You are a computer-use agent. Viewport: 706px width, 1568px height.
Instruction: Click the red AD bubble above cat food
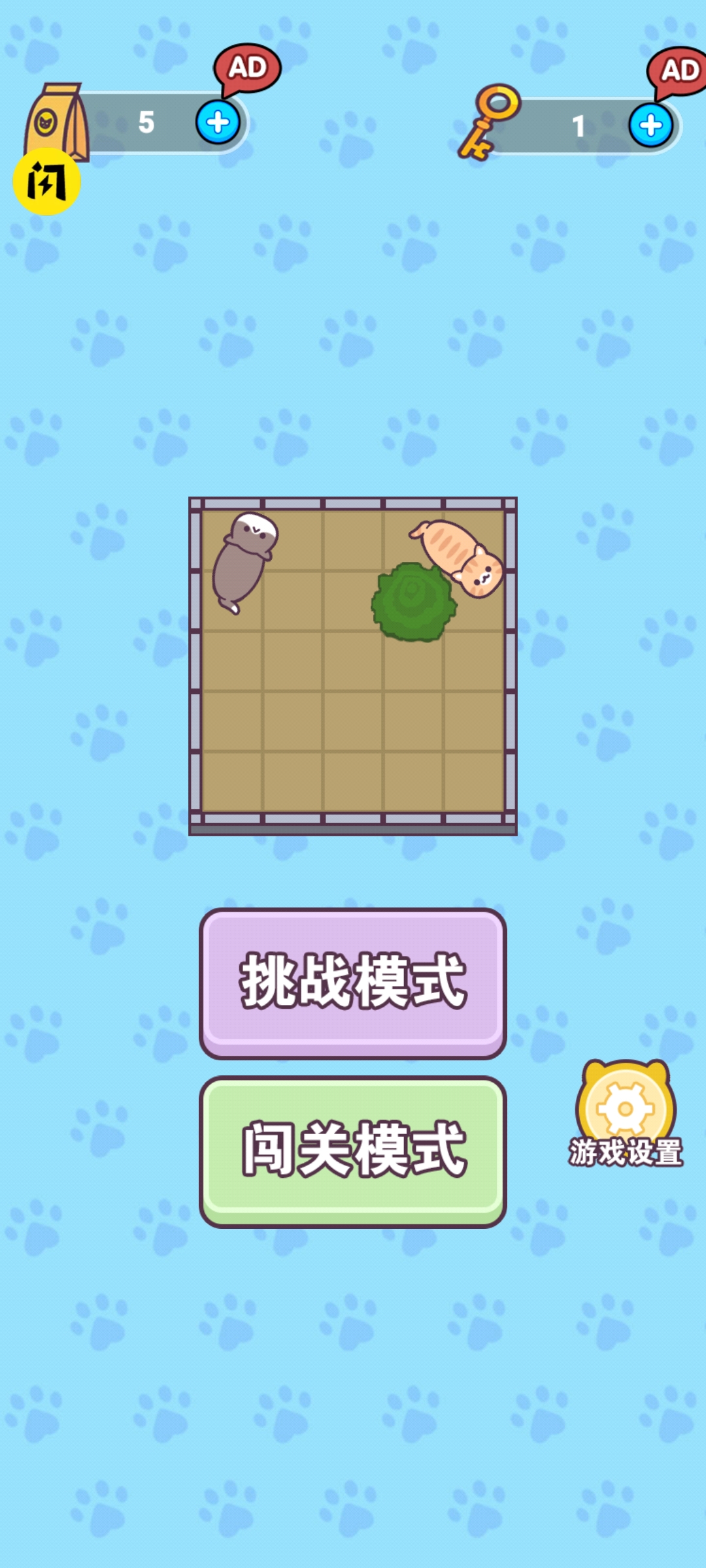coord(248,67)
